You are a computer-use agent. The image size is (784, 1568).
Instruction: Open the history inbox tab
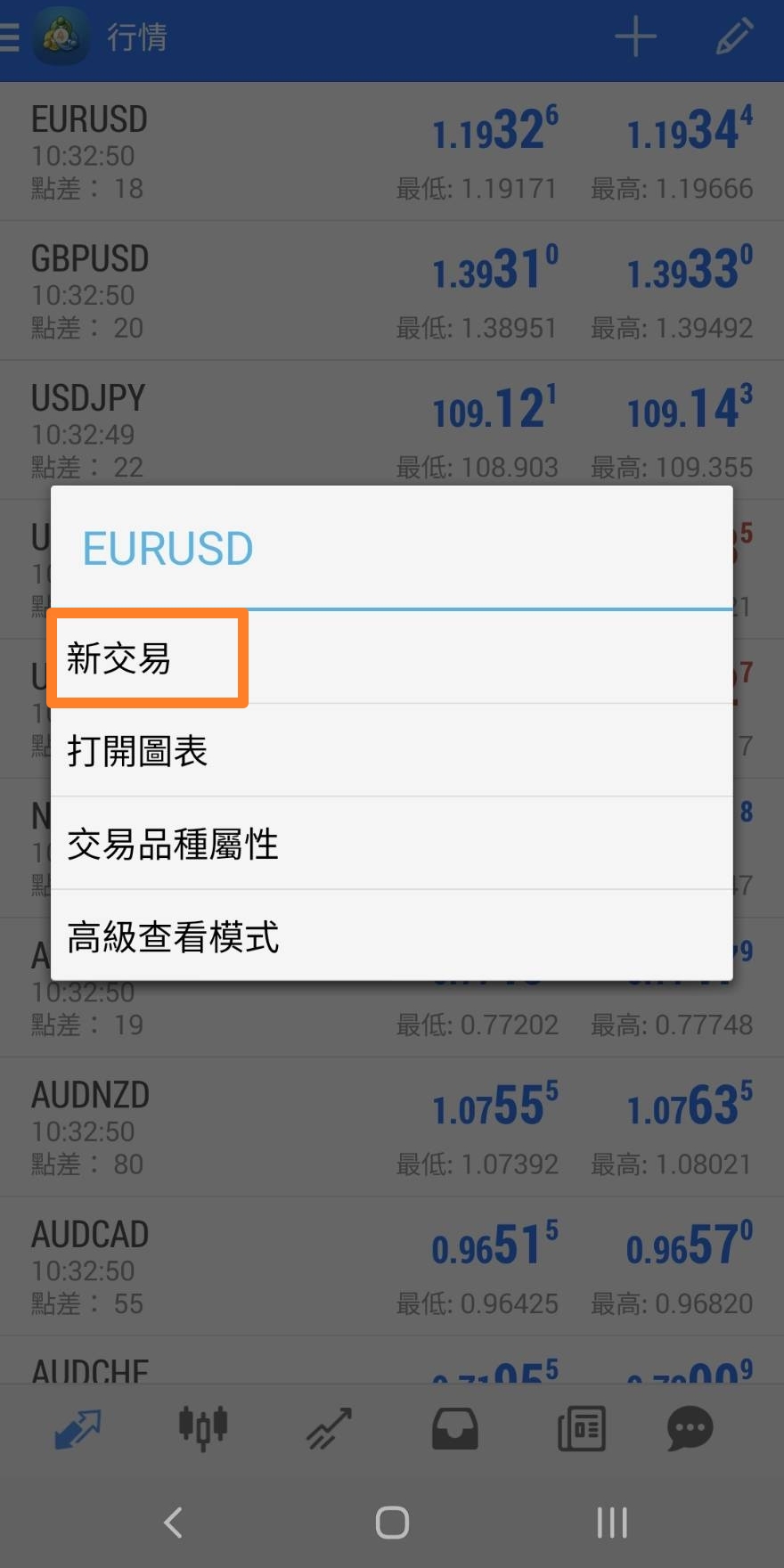pos(455,1428)
